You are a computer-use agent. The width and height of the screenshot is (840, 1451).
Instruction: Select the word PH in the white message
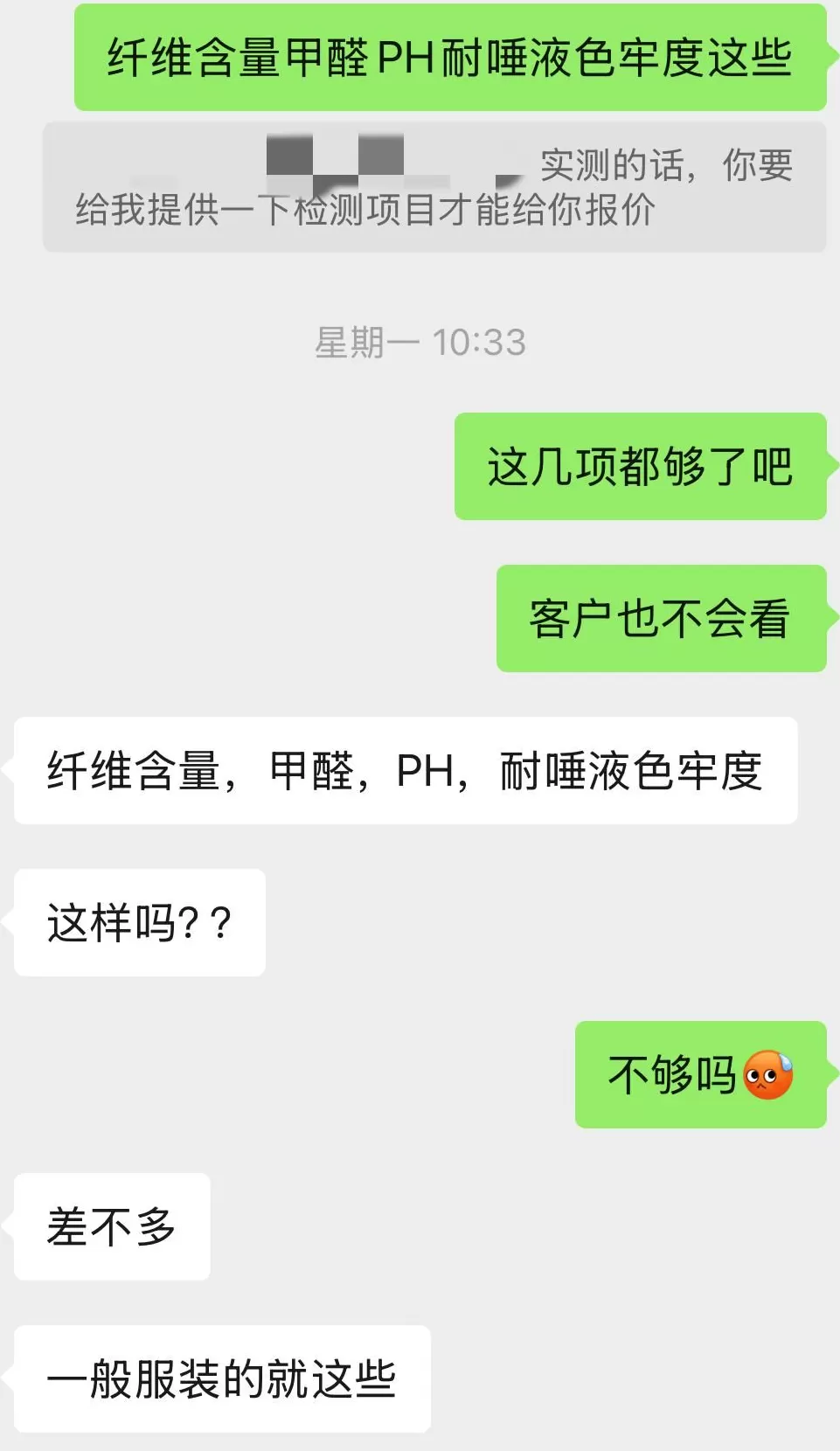(422, 769)
